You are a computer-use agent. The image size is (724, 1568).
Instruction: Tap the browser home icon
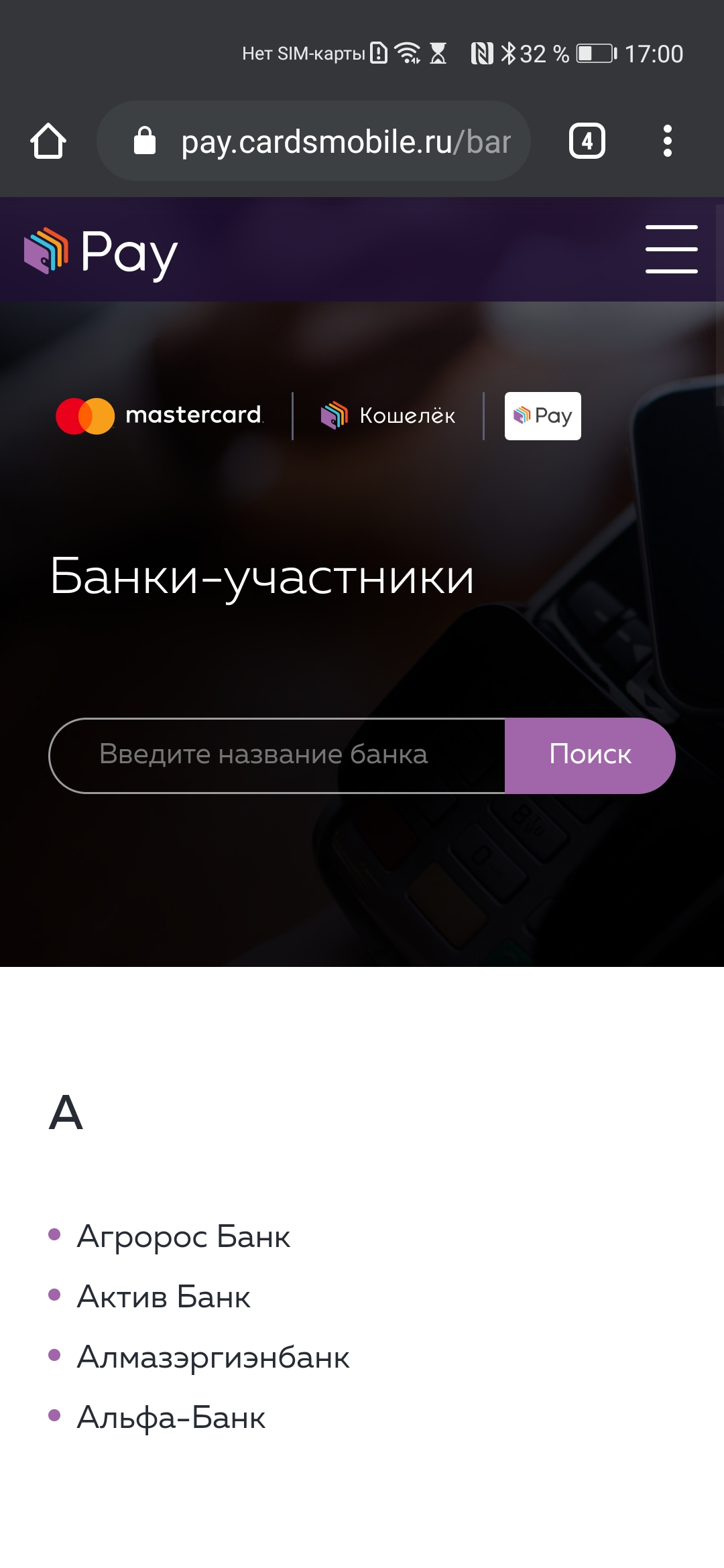coord(48,141)
